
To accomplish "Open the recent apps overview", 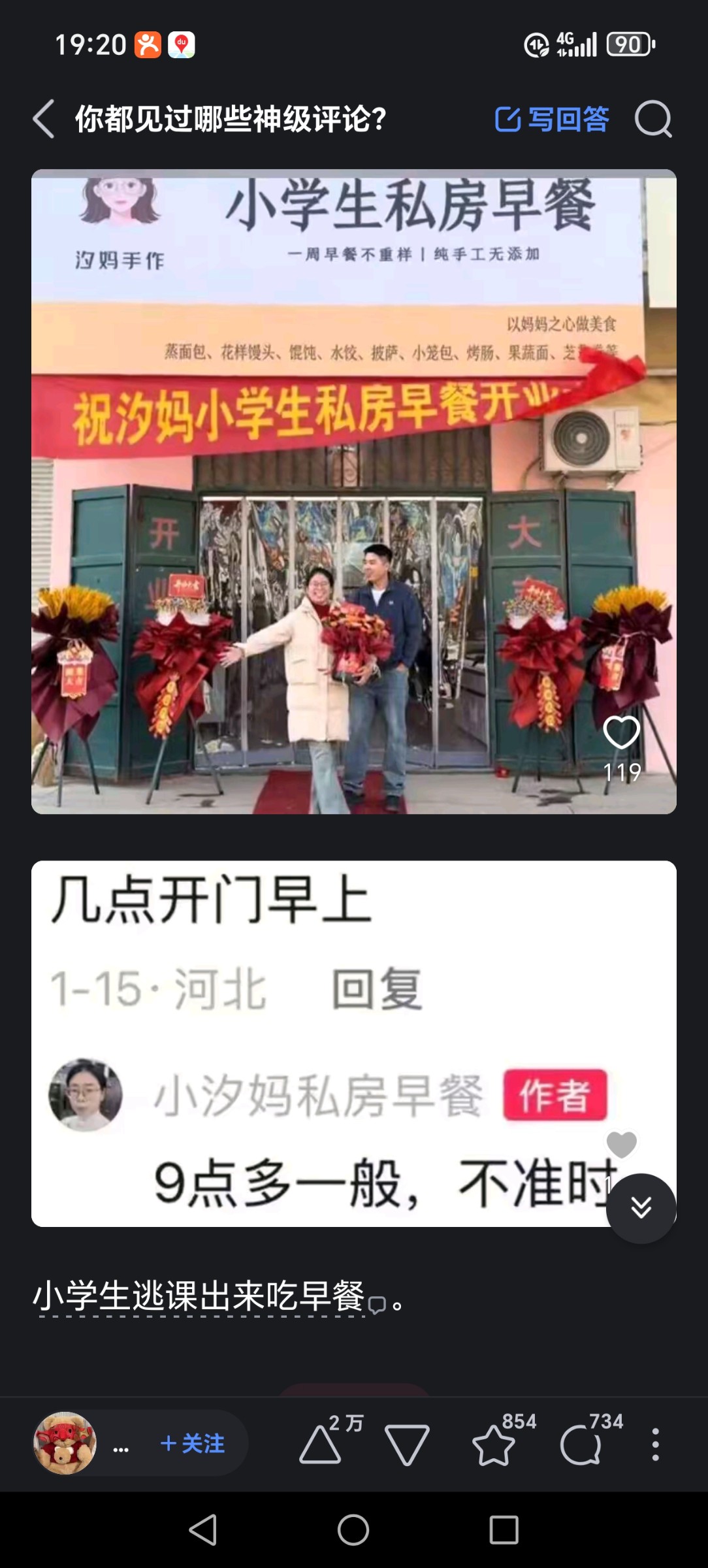I will (x=504, y=1529).
